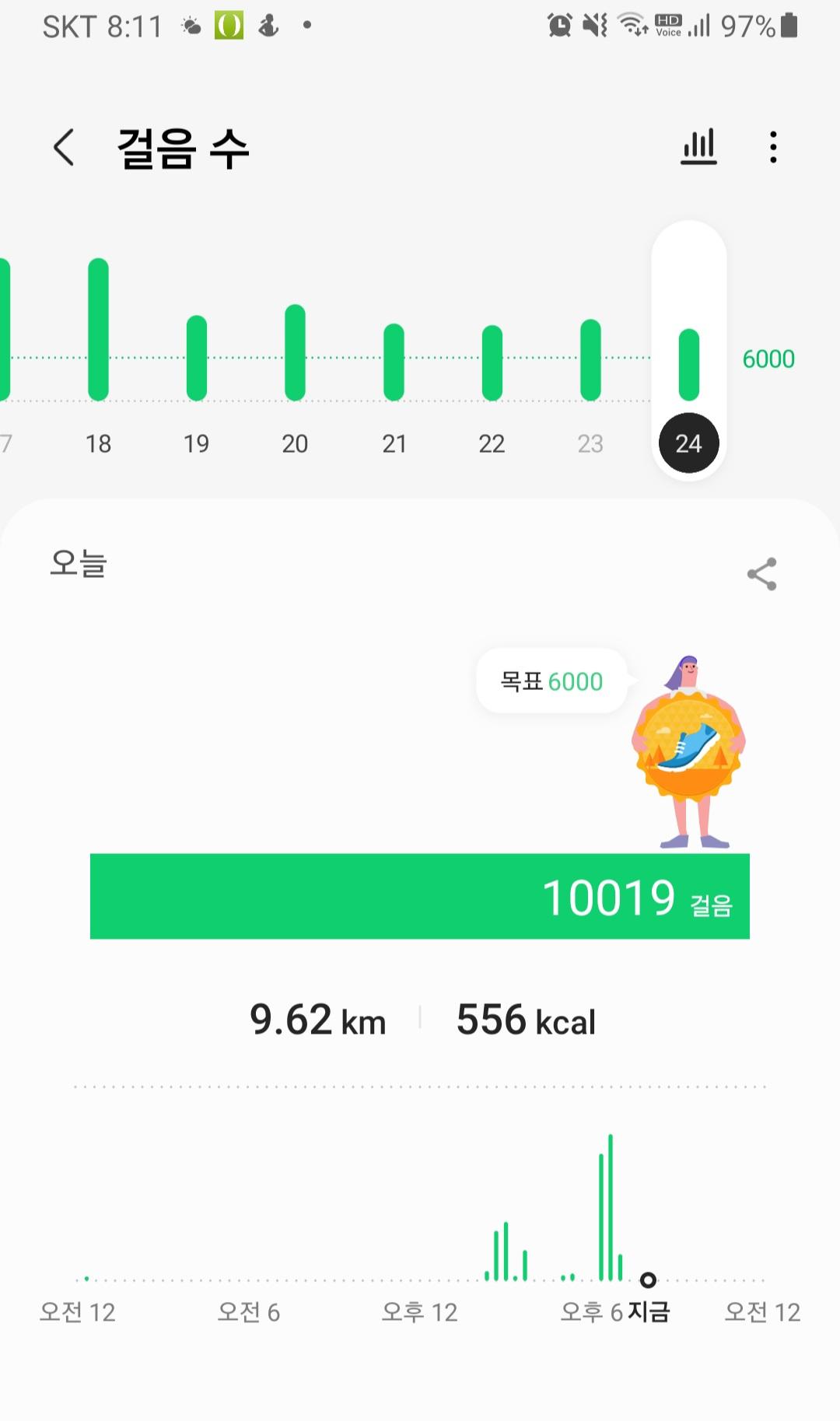Go back from the 걸음 수 screen

(64, 148)
